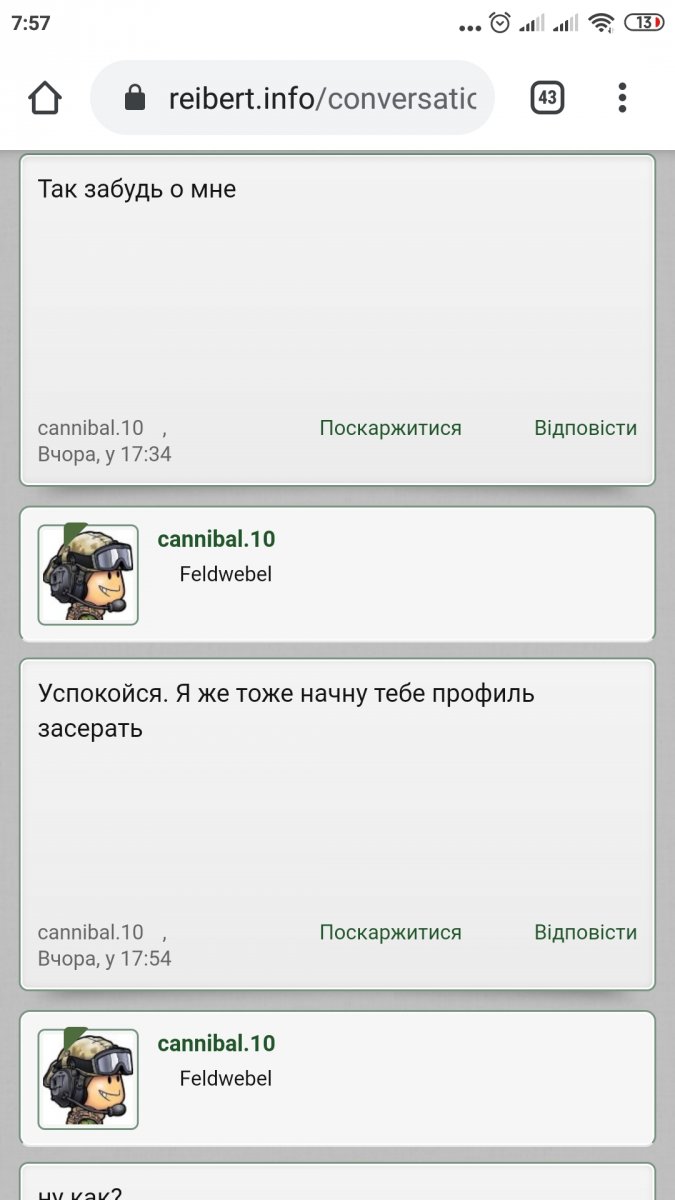This screenshot has width=675, height=1200.
Task: Tap Поскаржитися on the 17:34 message
Action: [x=390, y=428]
